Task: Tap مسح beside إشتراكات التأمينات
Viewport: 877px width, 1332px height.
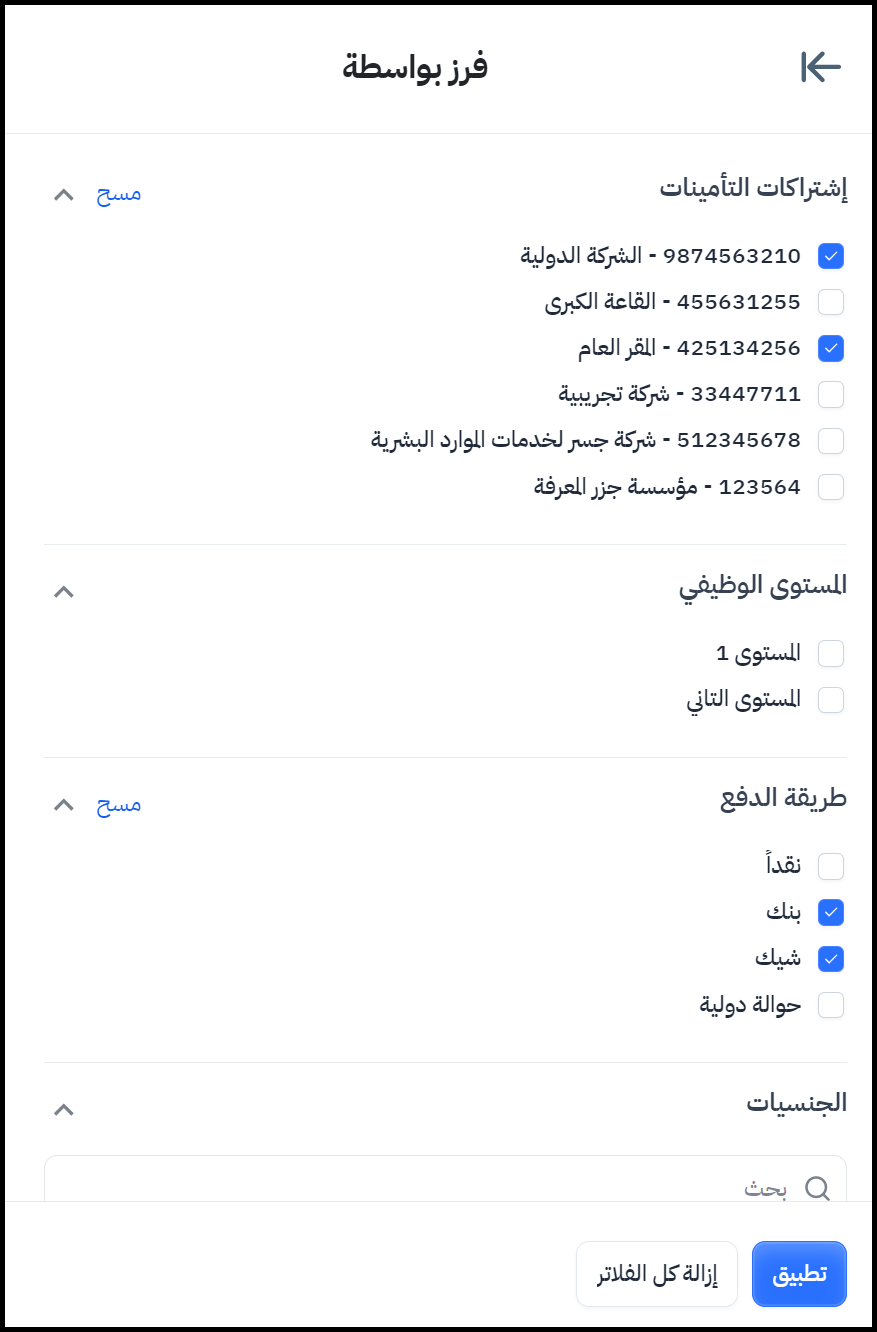Action: (x=118, y=194)
